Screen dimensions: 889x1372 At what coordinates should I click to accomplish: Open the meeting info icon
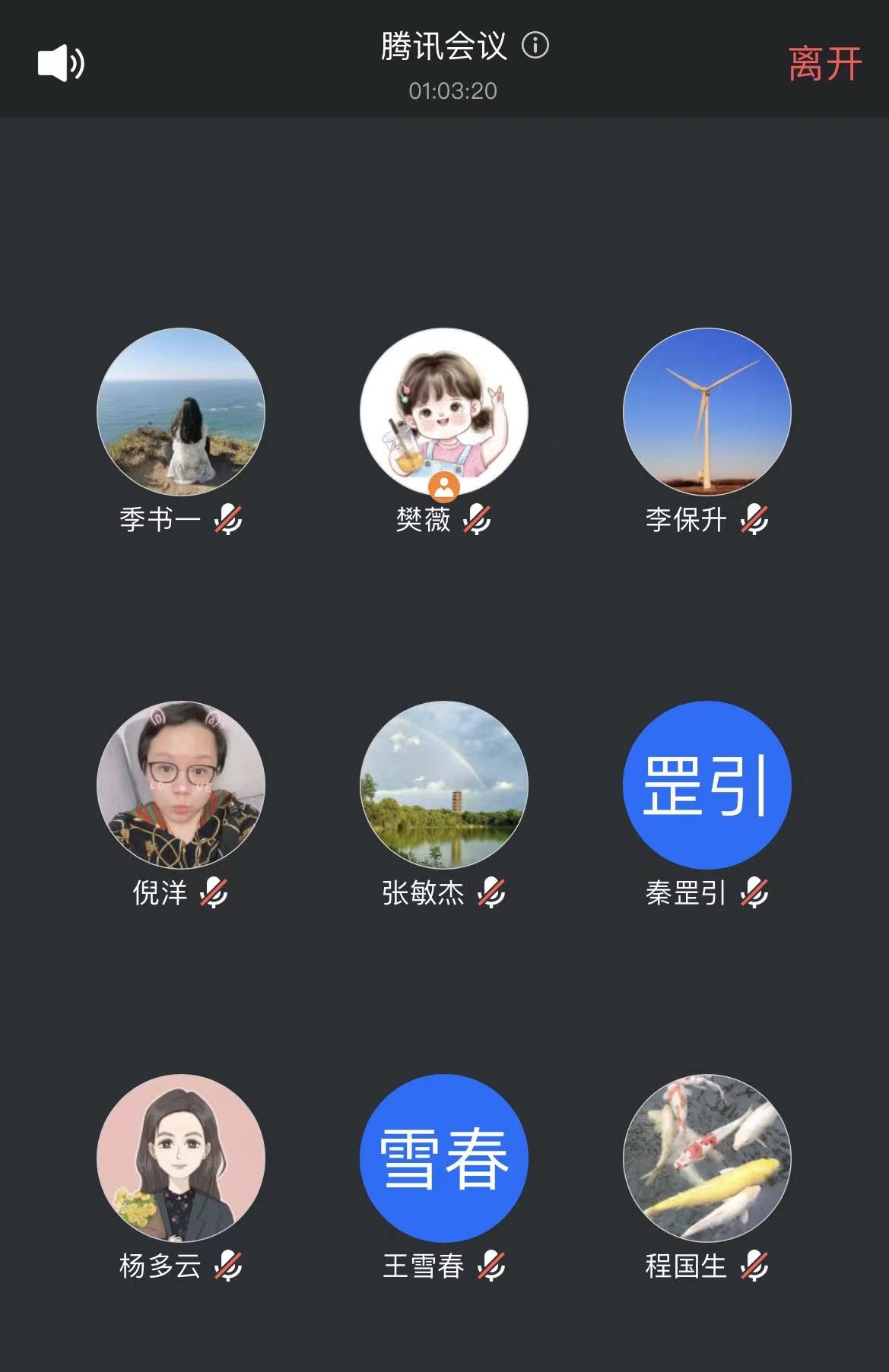535,46
